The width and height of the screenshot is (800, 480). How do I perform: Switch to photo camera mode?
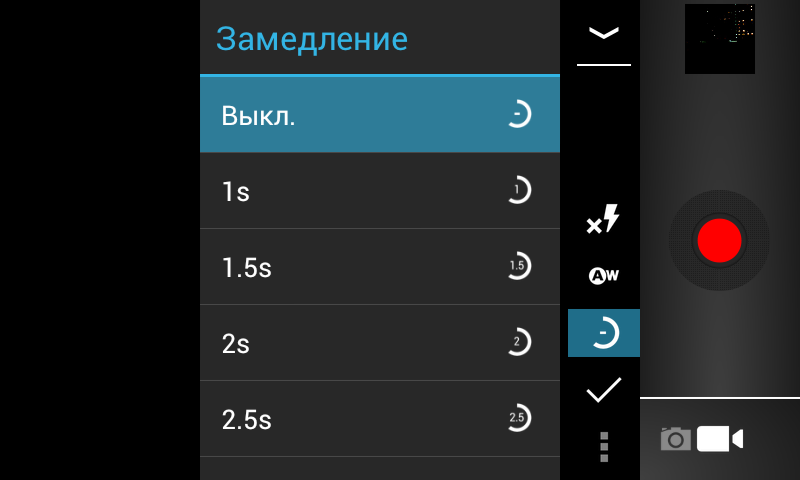(x=676, y=439)
